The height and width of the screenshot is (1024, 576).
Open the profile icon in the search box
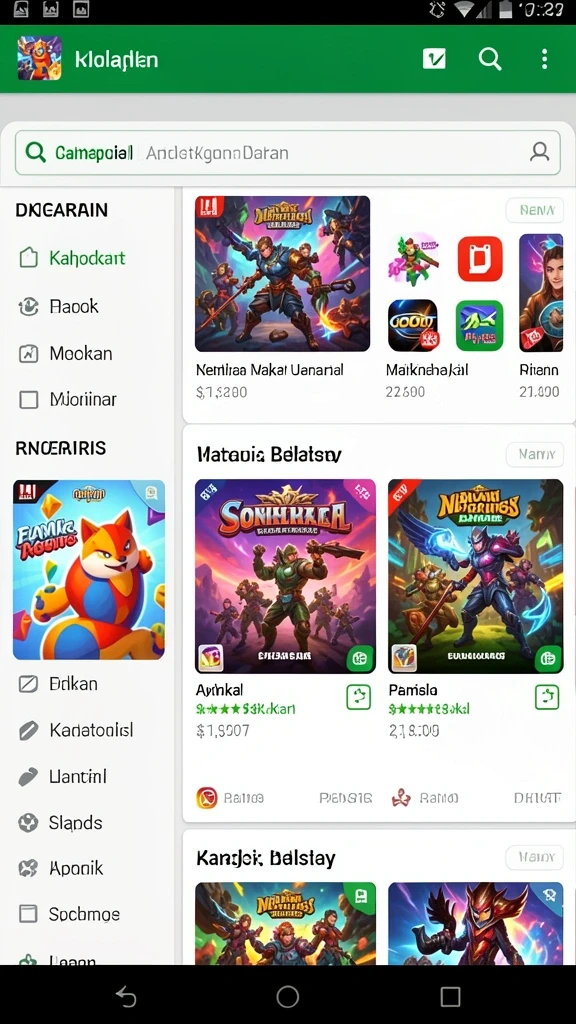[539, 152]
